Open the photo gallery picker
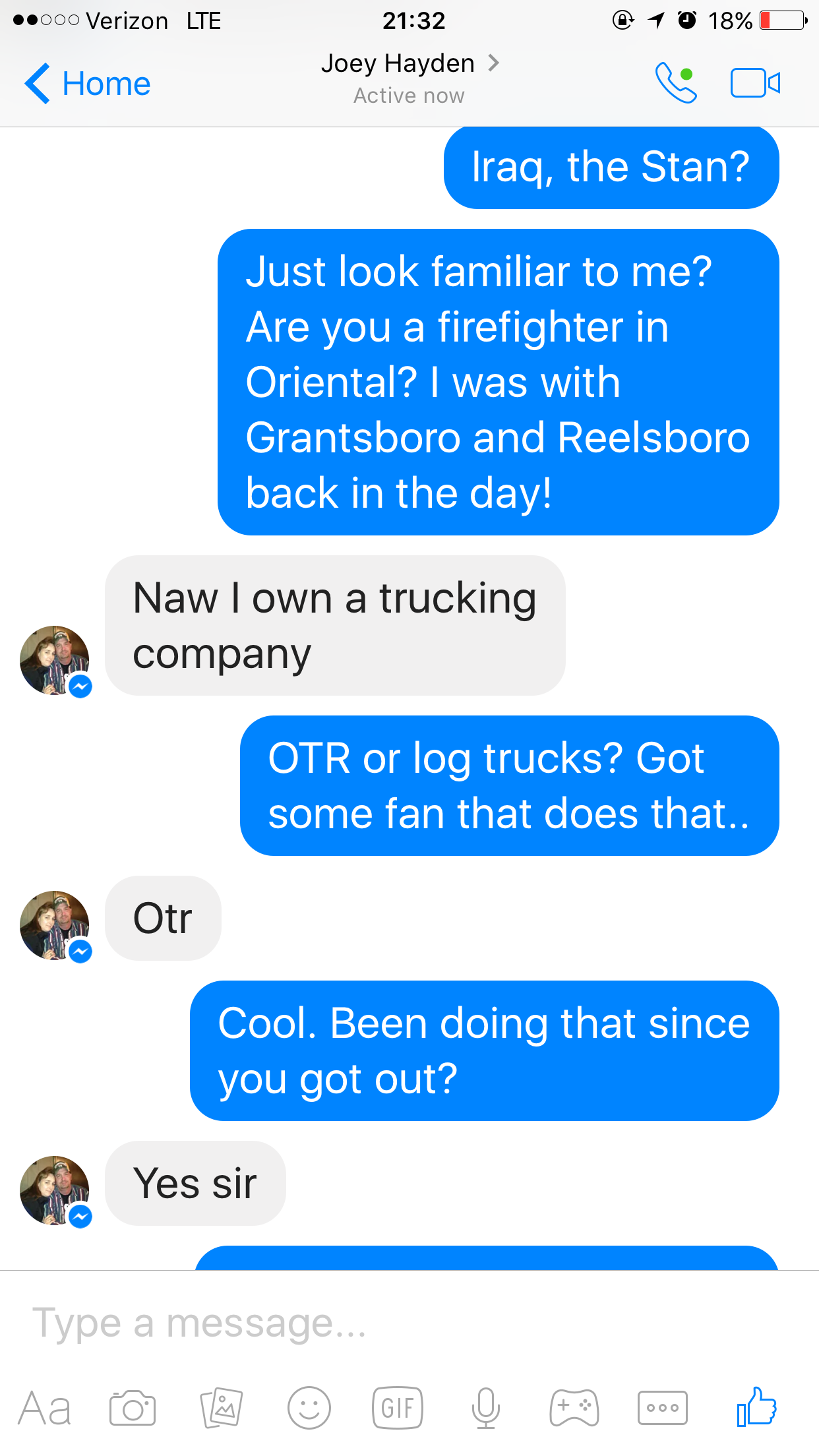Image resolution: width=819 pixels, height=1456 pixels. pos(222,1409)
